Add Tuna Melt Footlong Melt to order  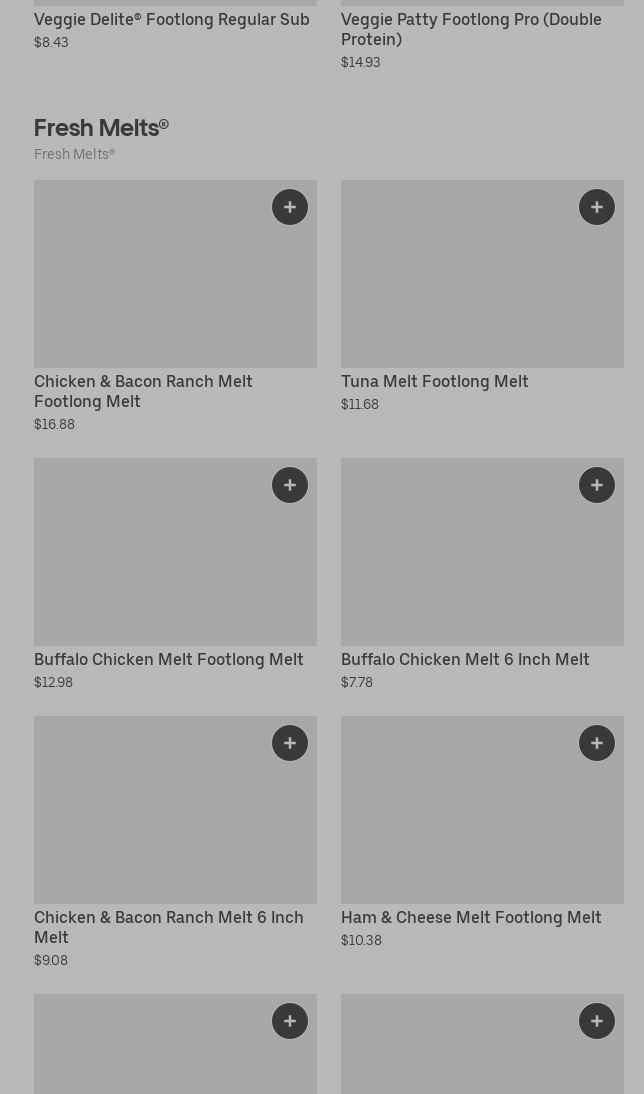click(597, 207)
